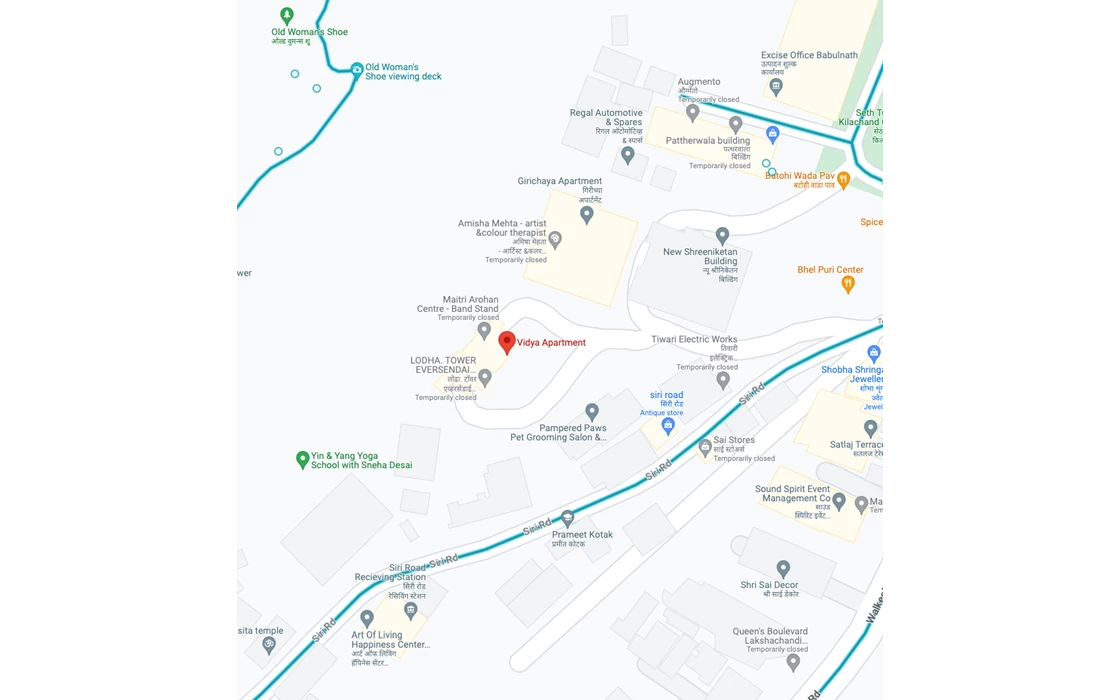Screen dimensions: 1120x700
Task: Tap the Amisha Mehta artist pin
Action: point(555,239)
